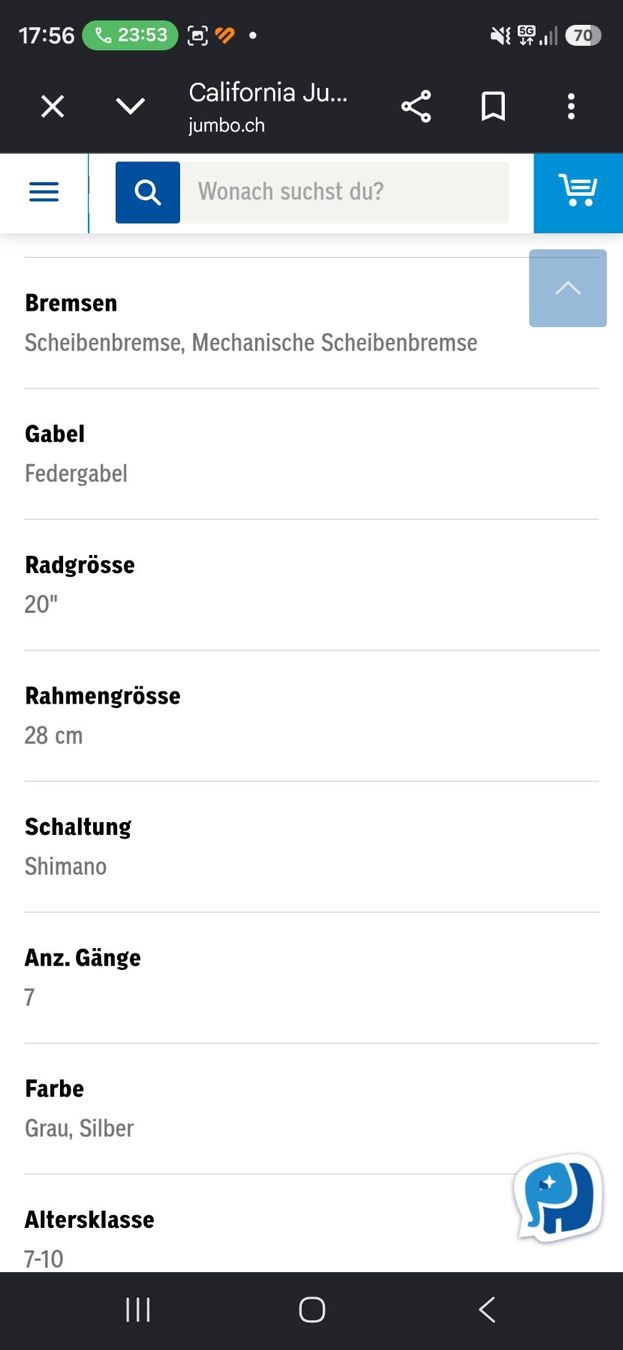
Task: Bookmark the current page
Action: pyautogui.click(x=493, y=106)
